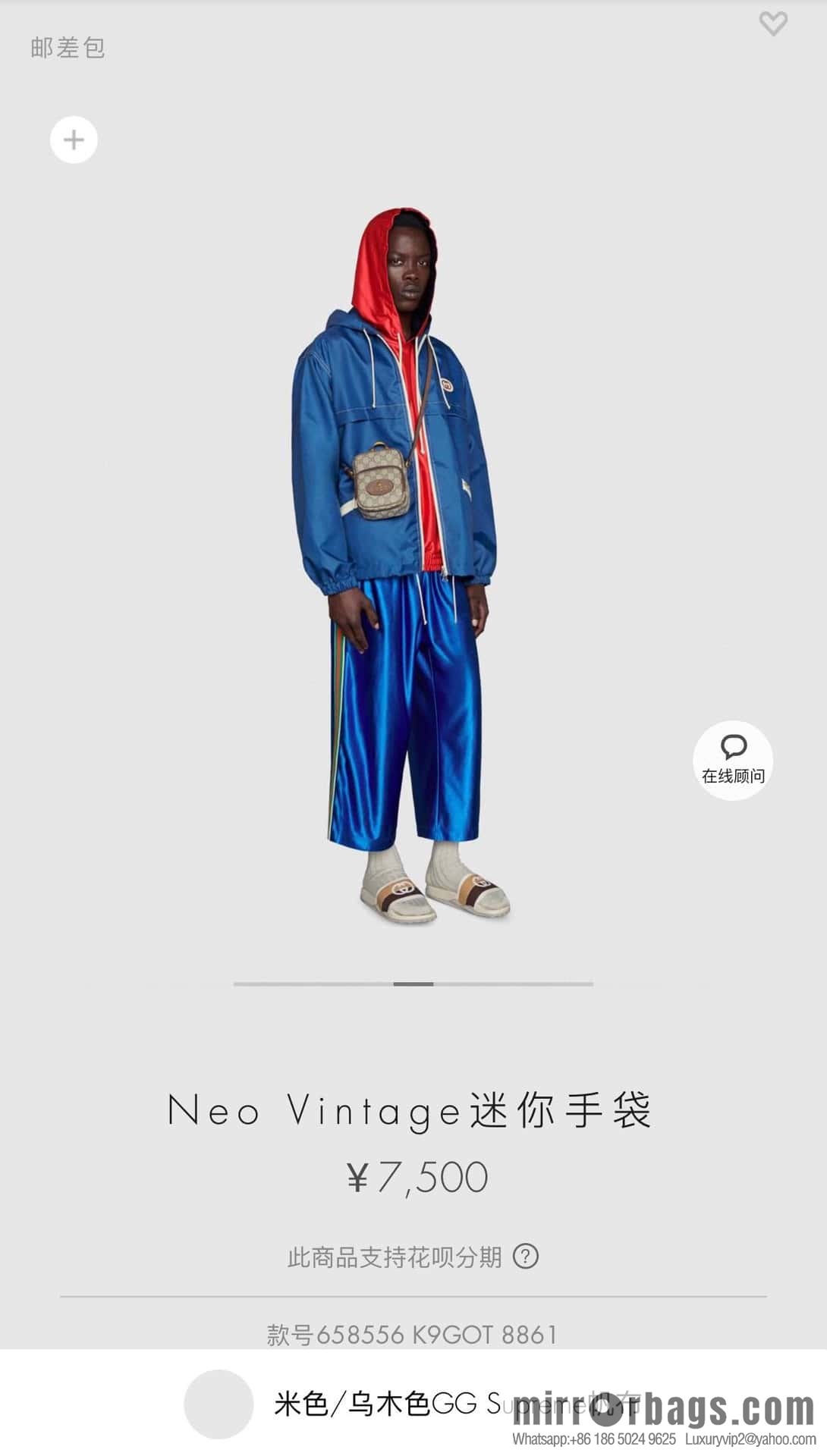Open the Huabei installment help question mark
Screen dimensions: 827x1456
[x=526, y=1257]
